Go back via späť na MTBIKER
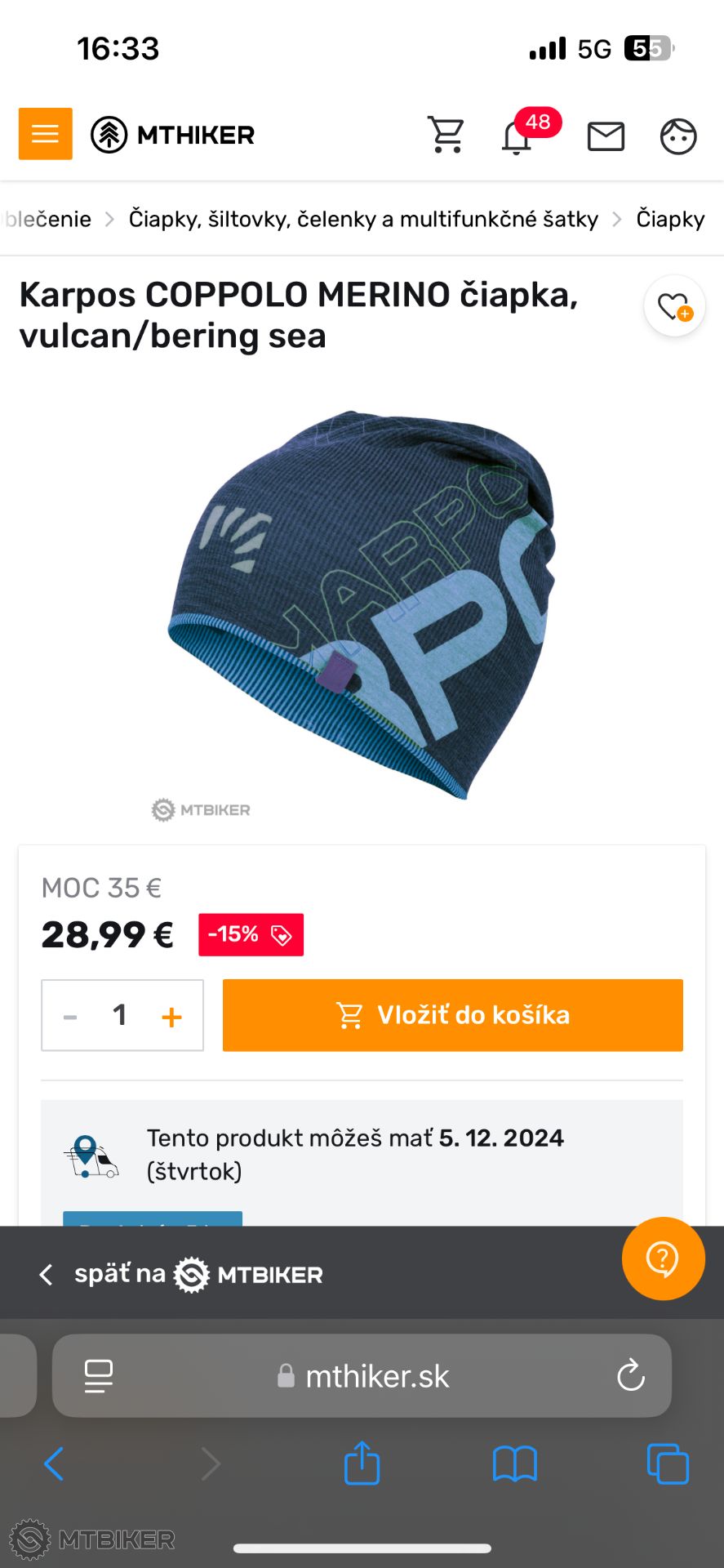Screen dimensions: 724x1568 (x=181, y=1274)
